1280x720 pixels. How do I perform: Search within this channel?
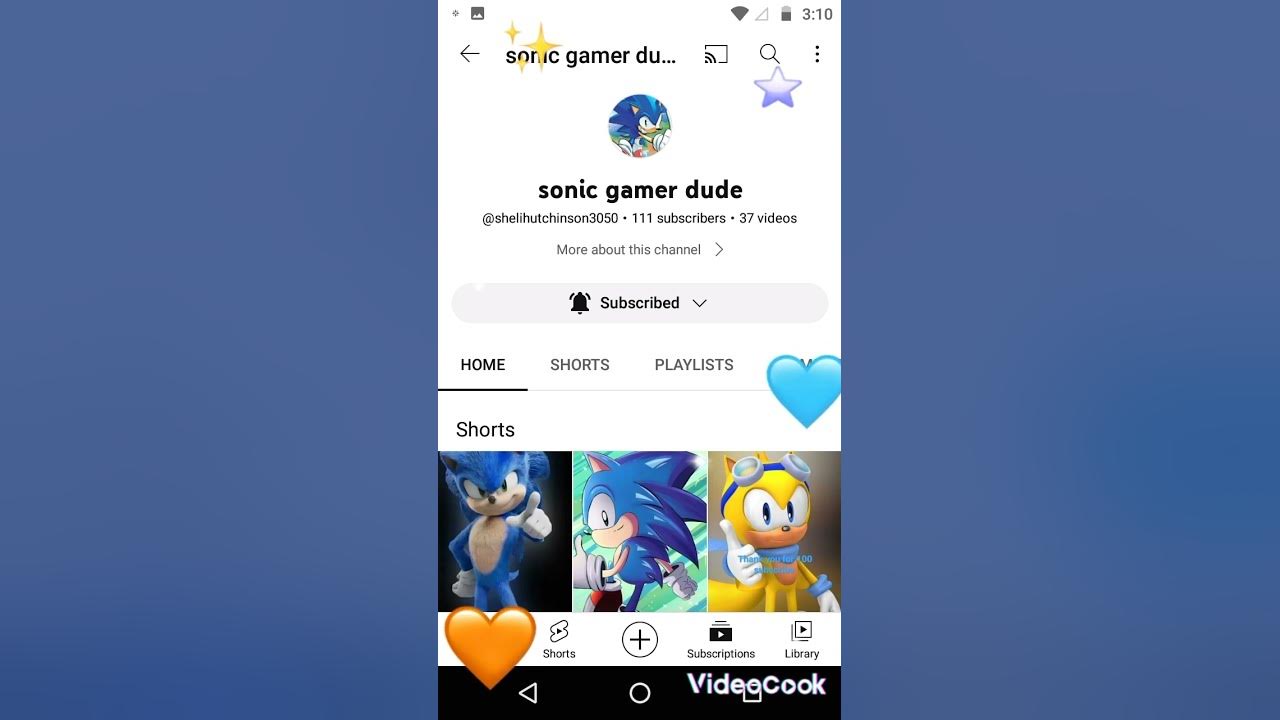(x=769, y=54)
